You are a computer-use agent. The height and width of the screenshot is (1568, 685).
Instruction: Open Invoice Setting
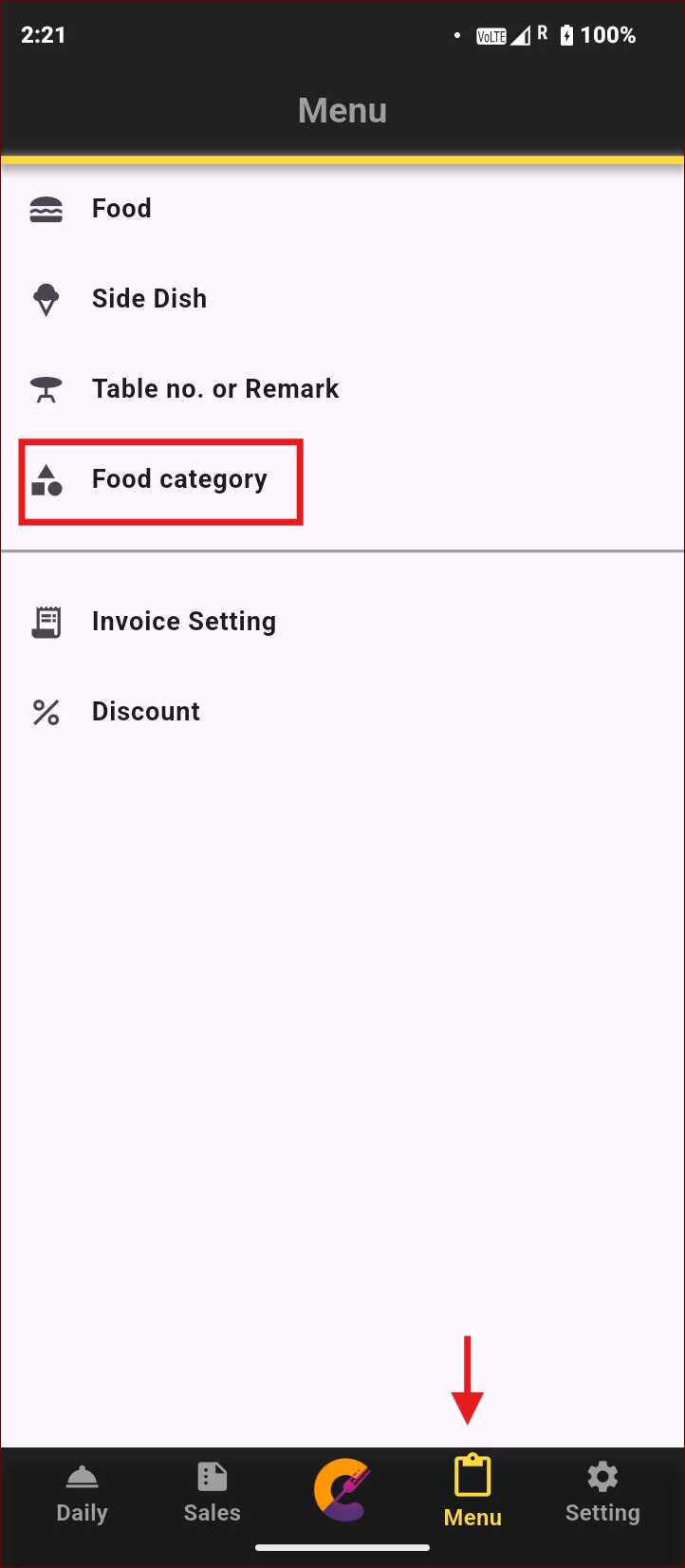pos(183,622)
